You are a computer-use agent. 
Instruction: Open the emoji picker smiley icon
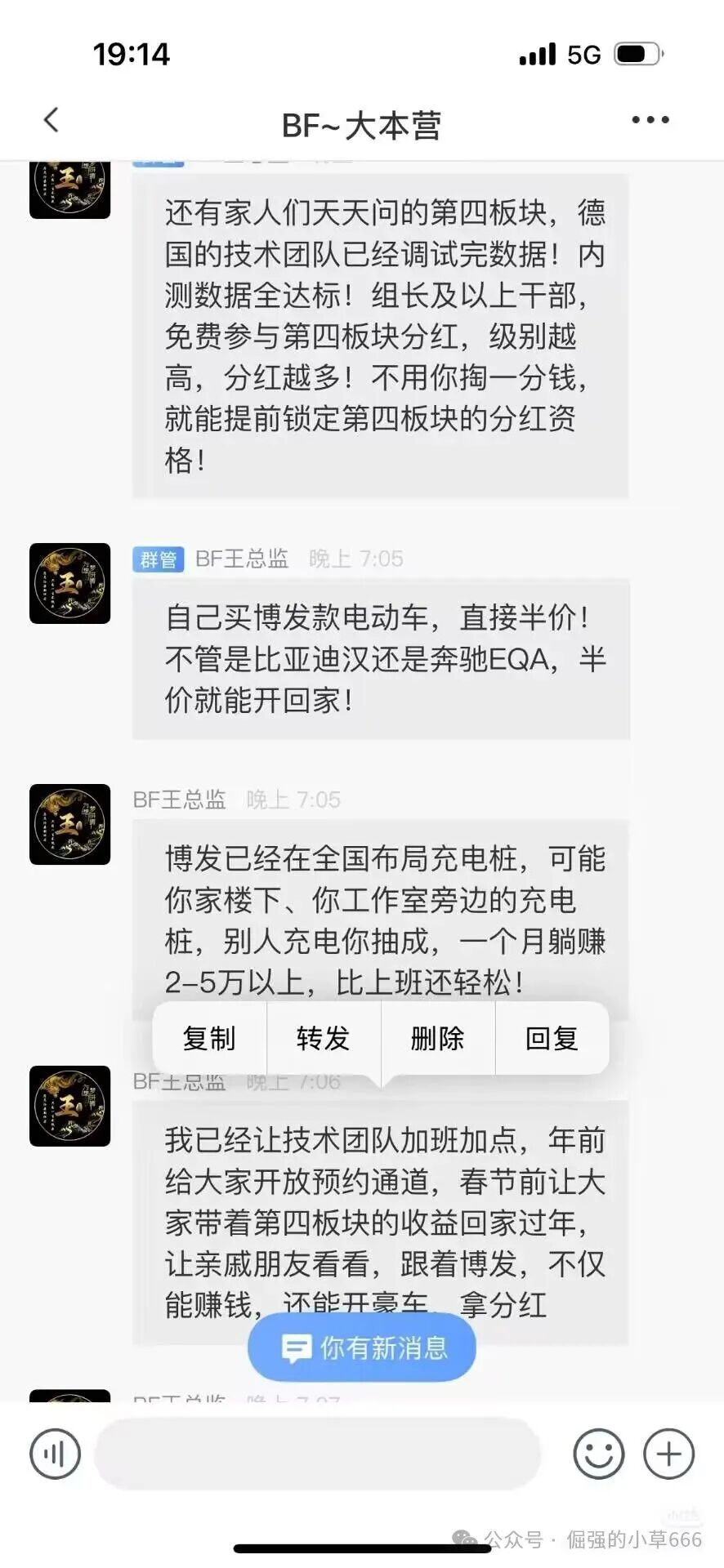pyautogui.click(x=599, y=1454)
